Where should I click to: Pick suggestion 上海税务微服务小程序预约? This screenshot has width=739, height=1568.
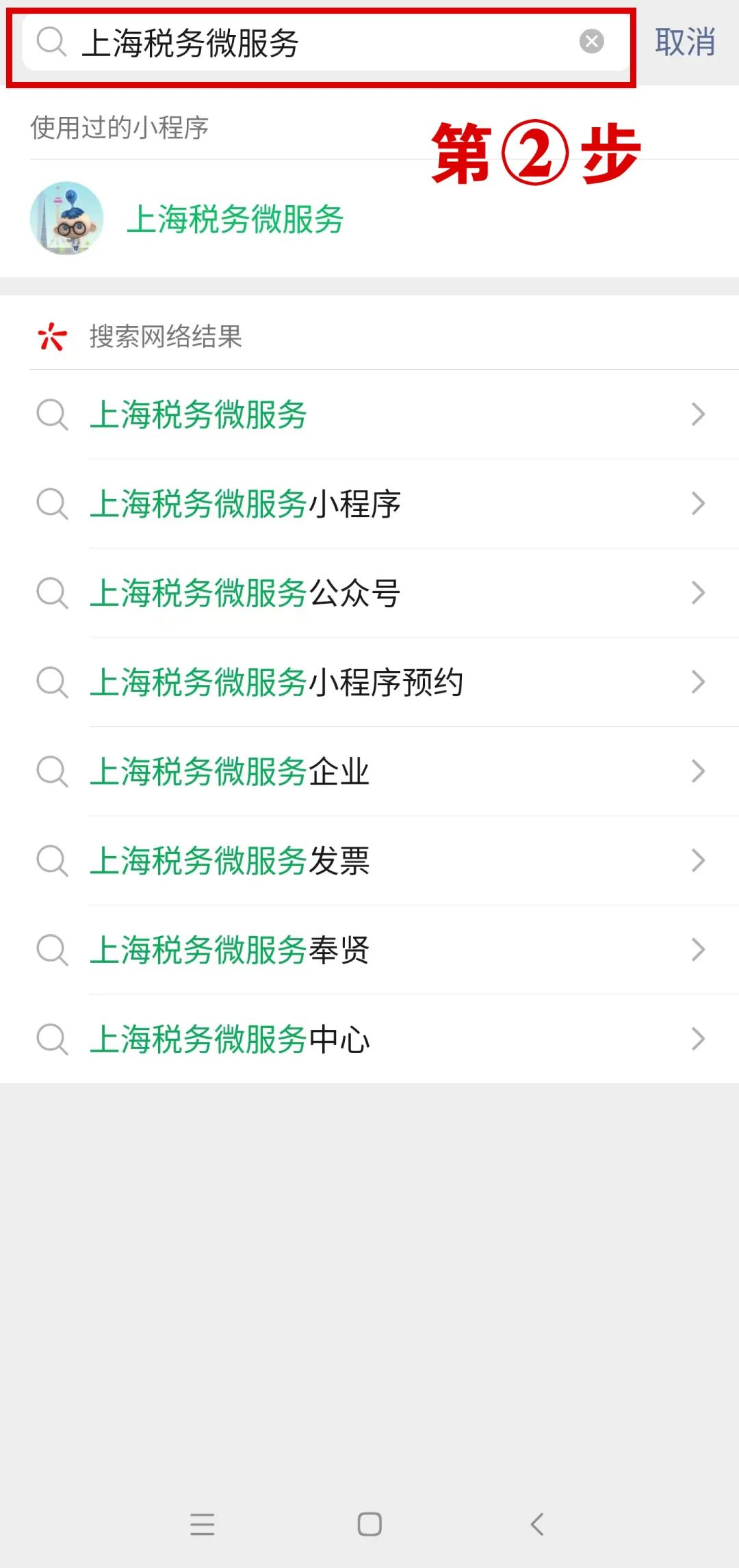tap(276, 682)
